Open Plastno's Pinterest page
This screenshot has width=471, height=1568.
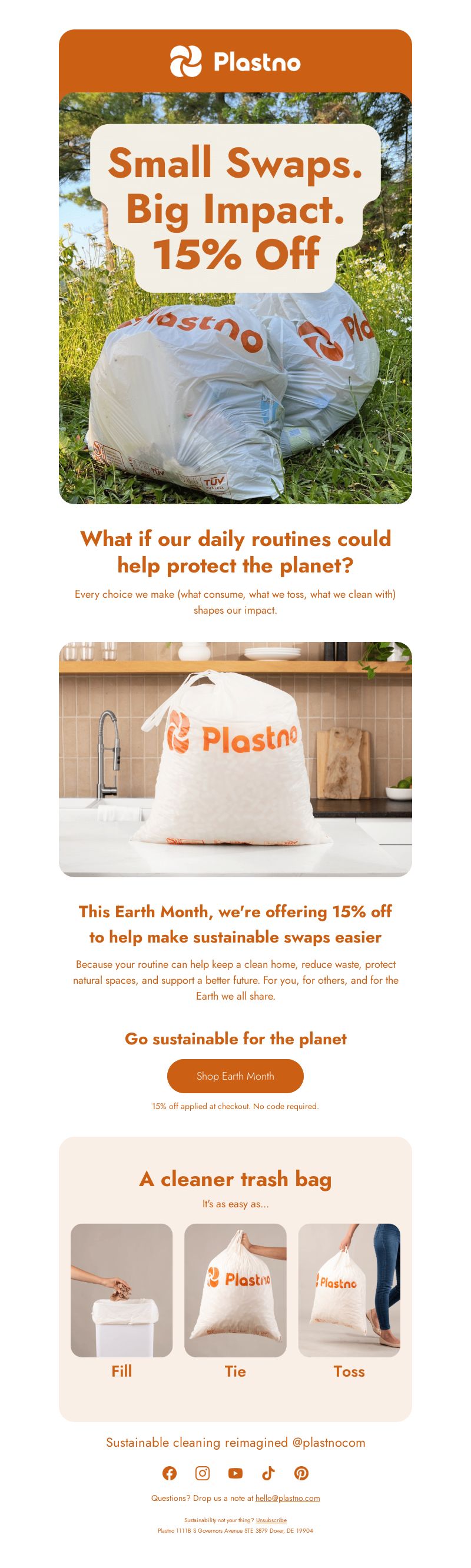pos(301,1473)
